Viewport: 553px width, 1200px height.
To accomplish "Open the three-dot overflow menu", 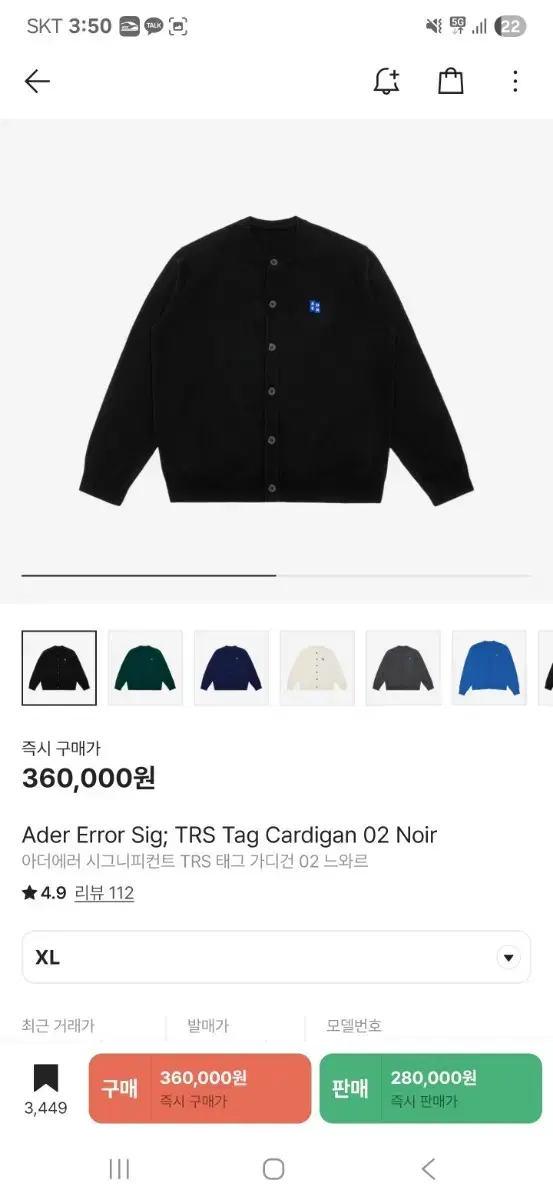I will point(515,82).
